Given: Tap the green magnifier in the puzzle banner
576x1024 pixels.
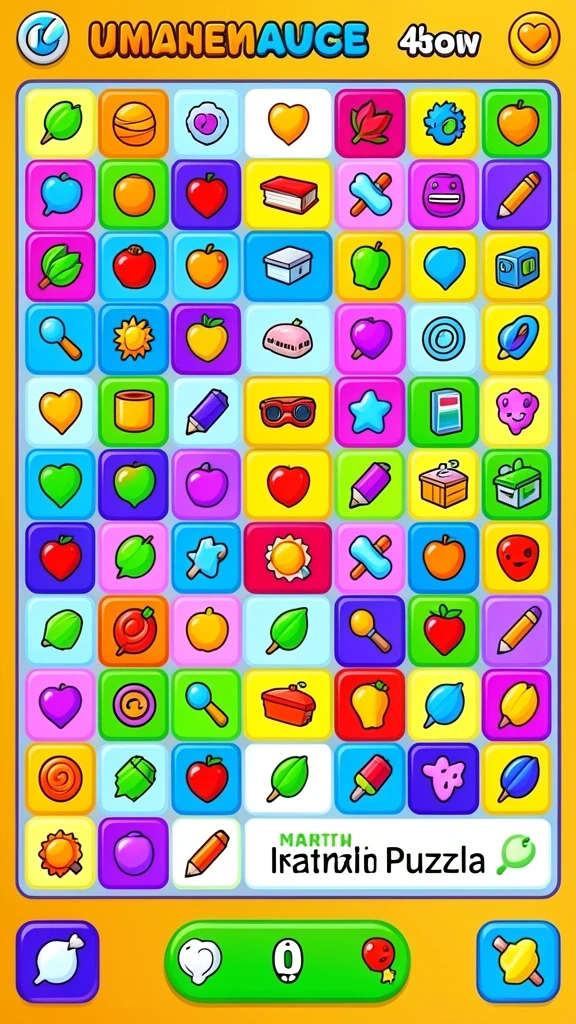Looking at the screenshot, I should 516,854.
